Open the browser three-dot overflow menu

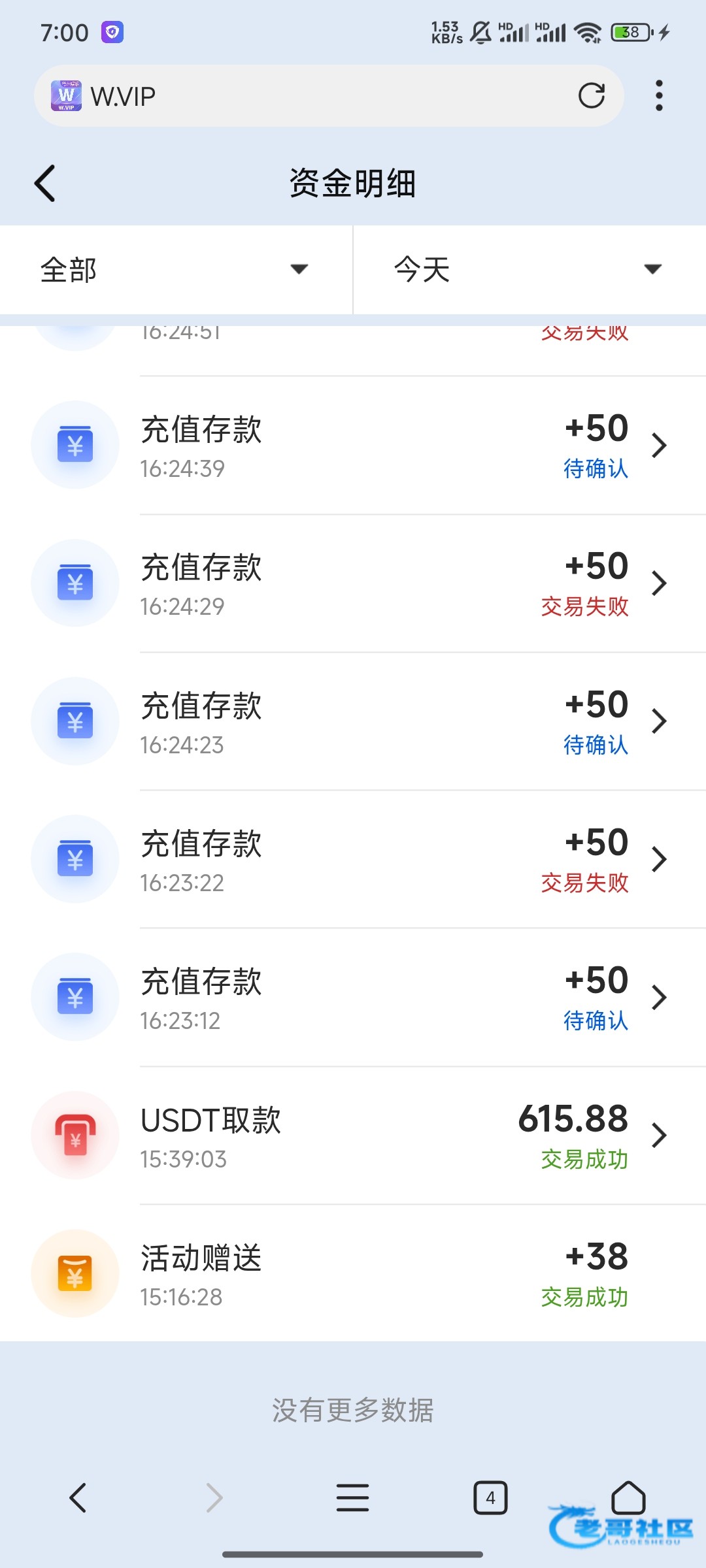tap(659, 95)
